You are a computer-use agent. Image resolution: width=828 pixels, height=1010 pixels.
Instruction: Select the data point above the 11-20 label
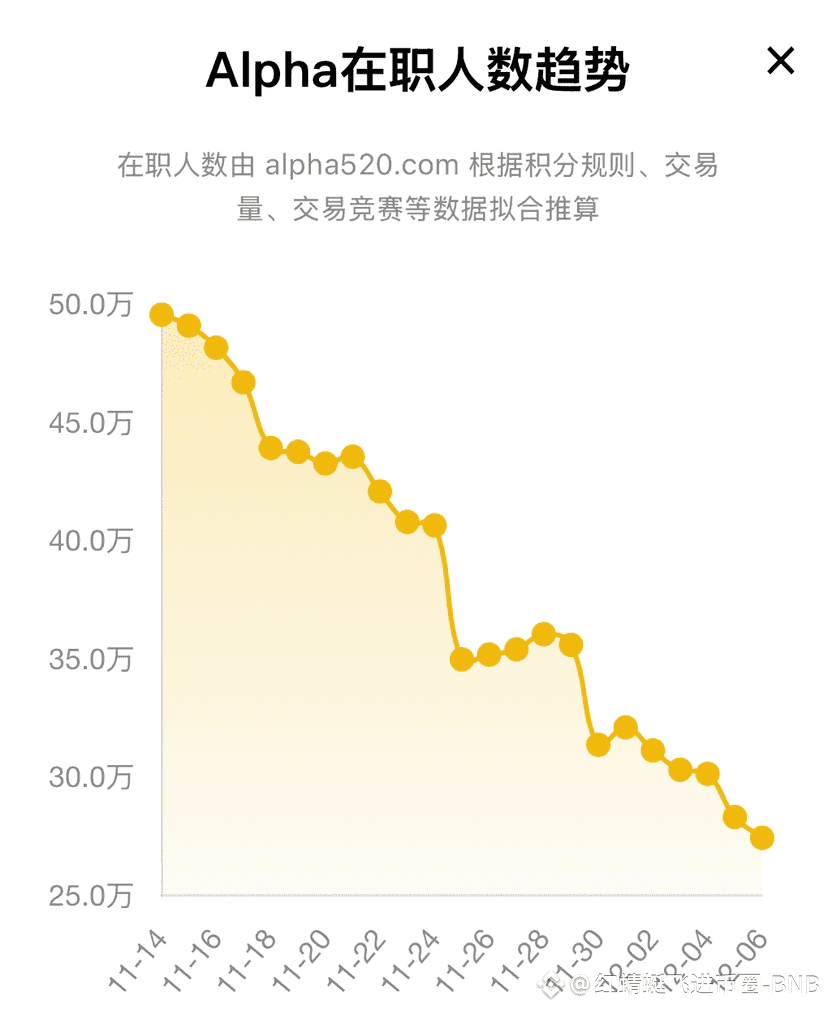pyautogui.click(x=324, y=462)
